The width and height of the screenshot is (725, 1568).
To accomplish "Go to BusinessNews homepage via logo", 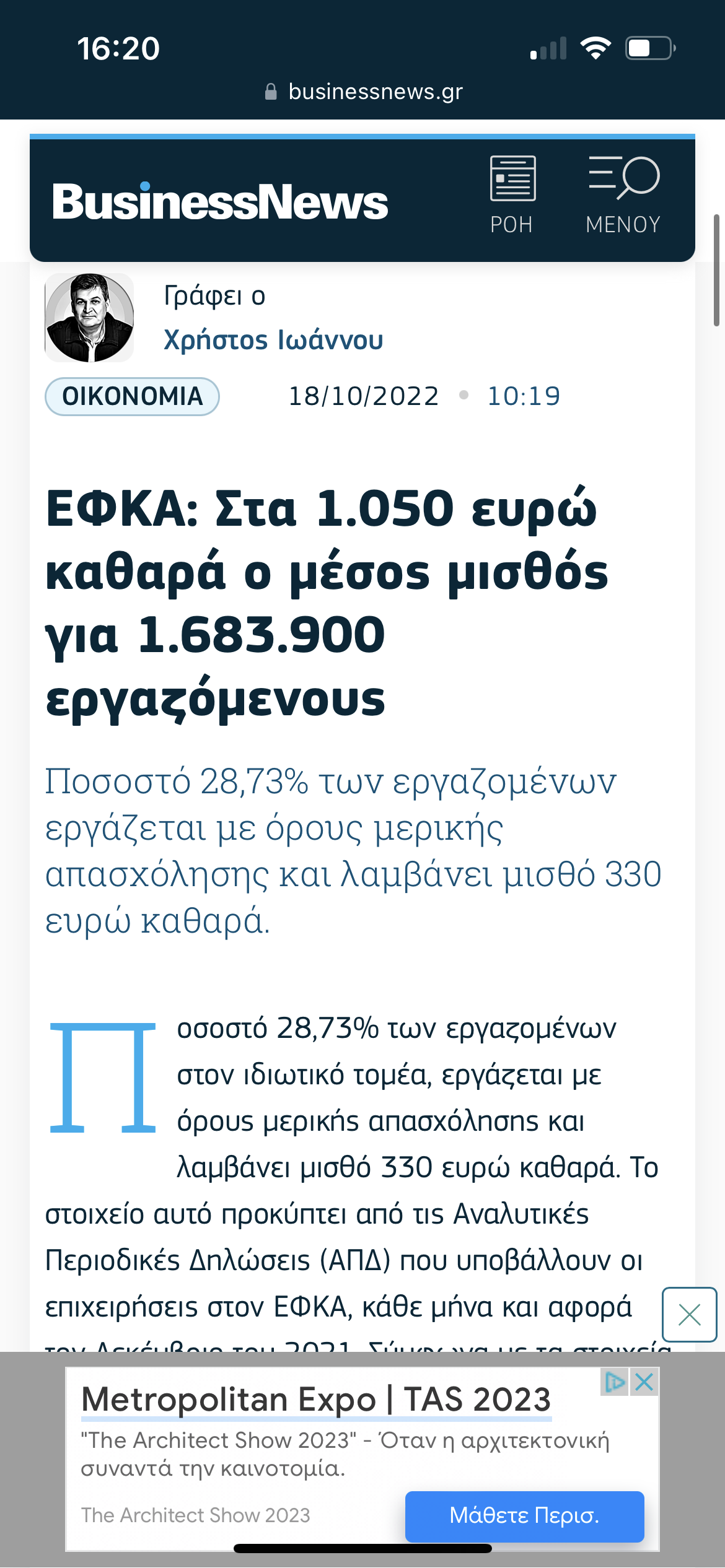I will [220, 202].
